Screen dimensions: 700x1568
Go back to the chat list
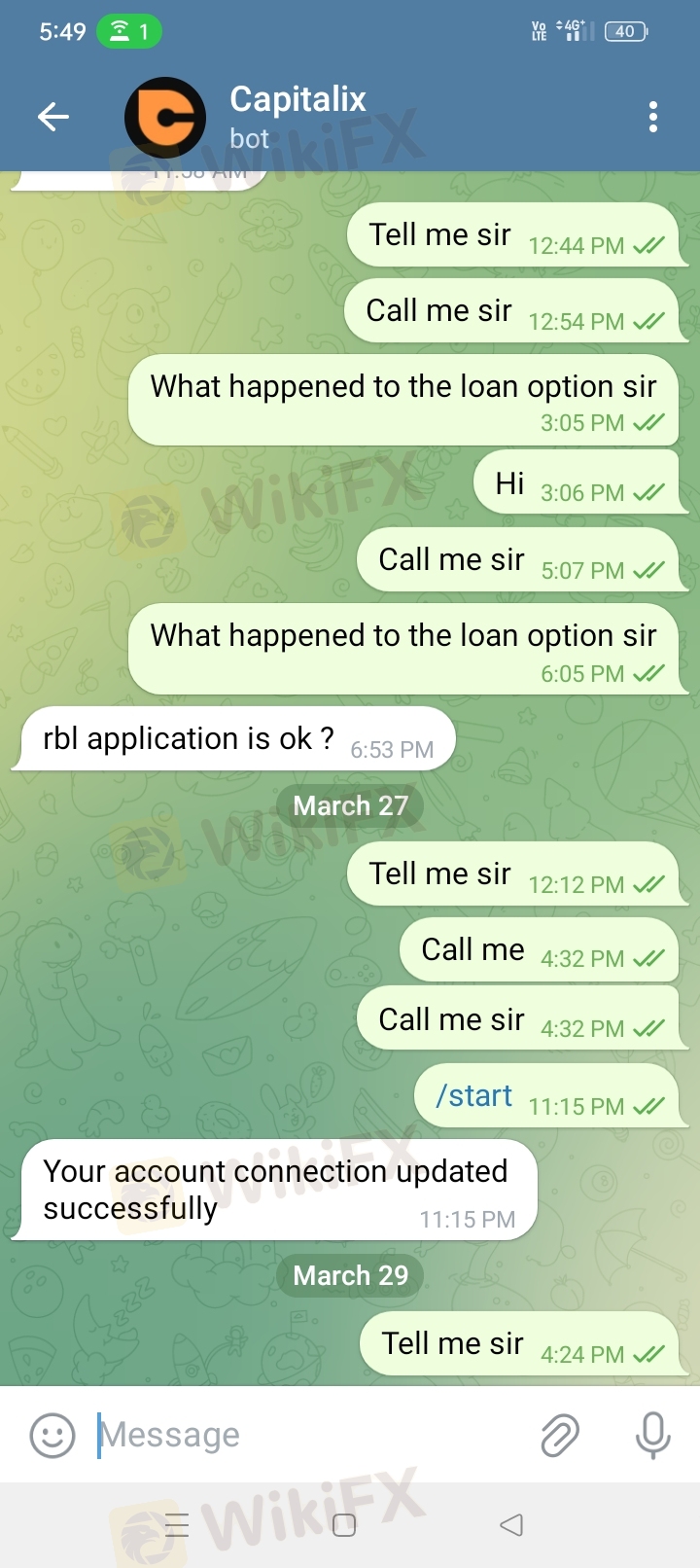[53, 118]
